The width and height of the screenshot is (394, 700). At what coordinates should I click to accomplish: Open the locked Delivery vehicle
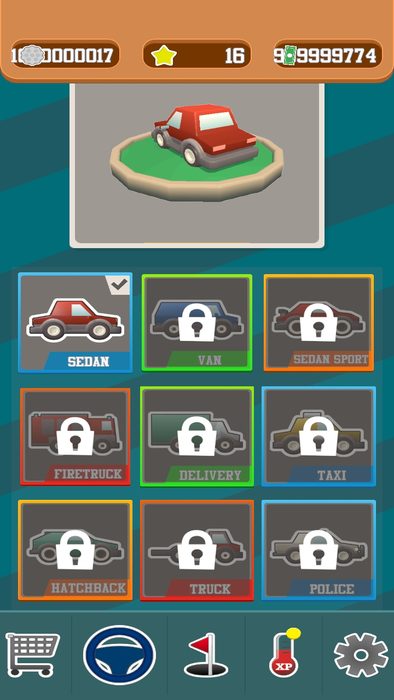pyautogui.click(x=197, y=437)
